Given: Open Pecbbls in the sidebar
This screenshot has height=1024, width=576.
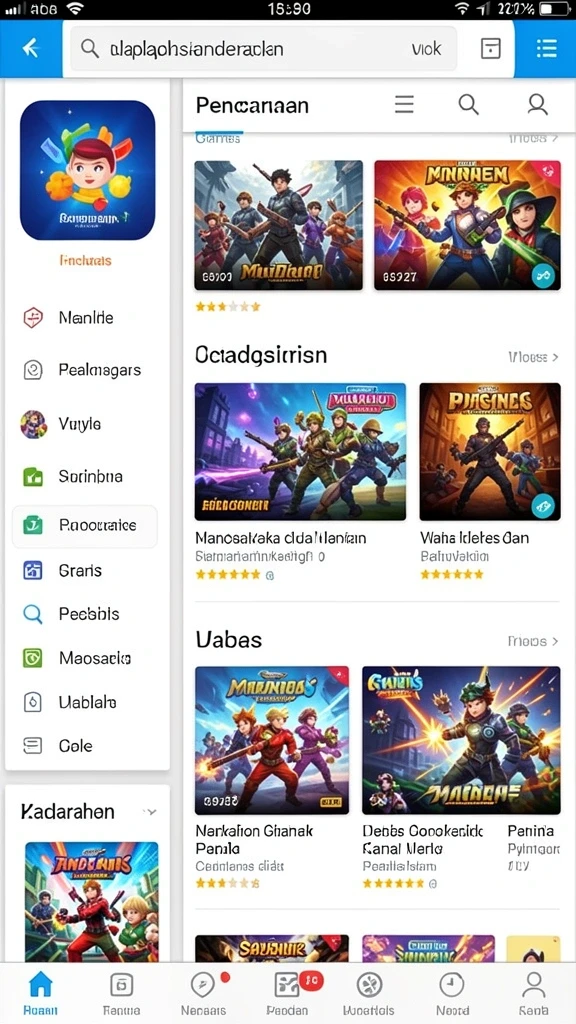Looking at the screenshot, I should pos(85,614).
